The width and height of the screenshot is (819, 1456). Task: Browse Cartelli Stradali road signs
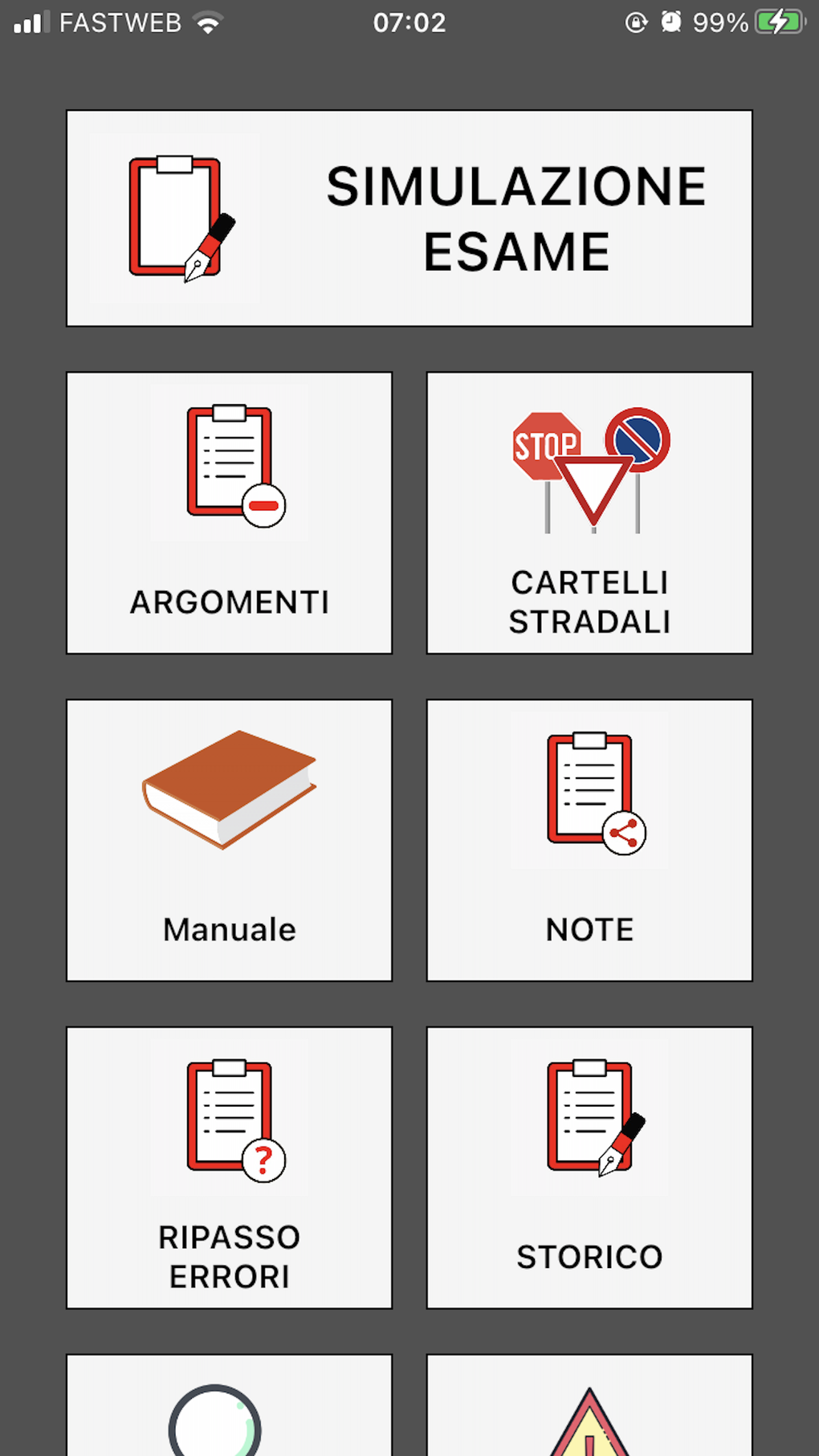coord(589,512)
